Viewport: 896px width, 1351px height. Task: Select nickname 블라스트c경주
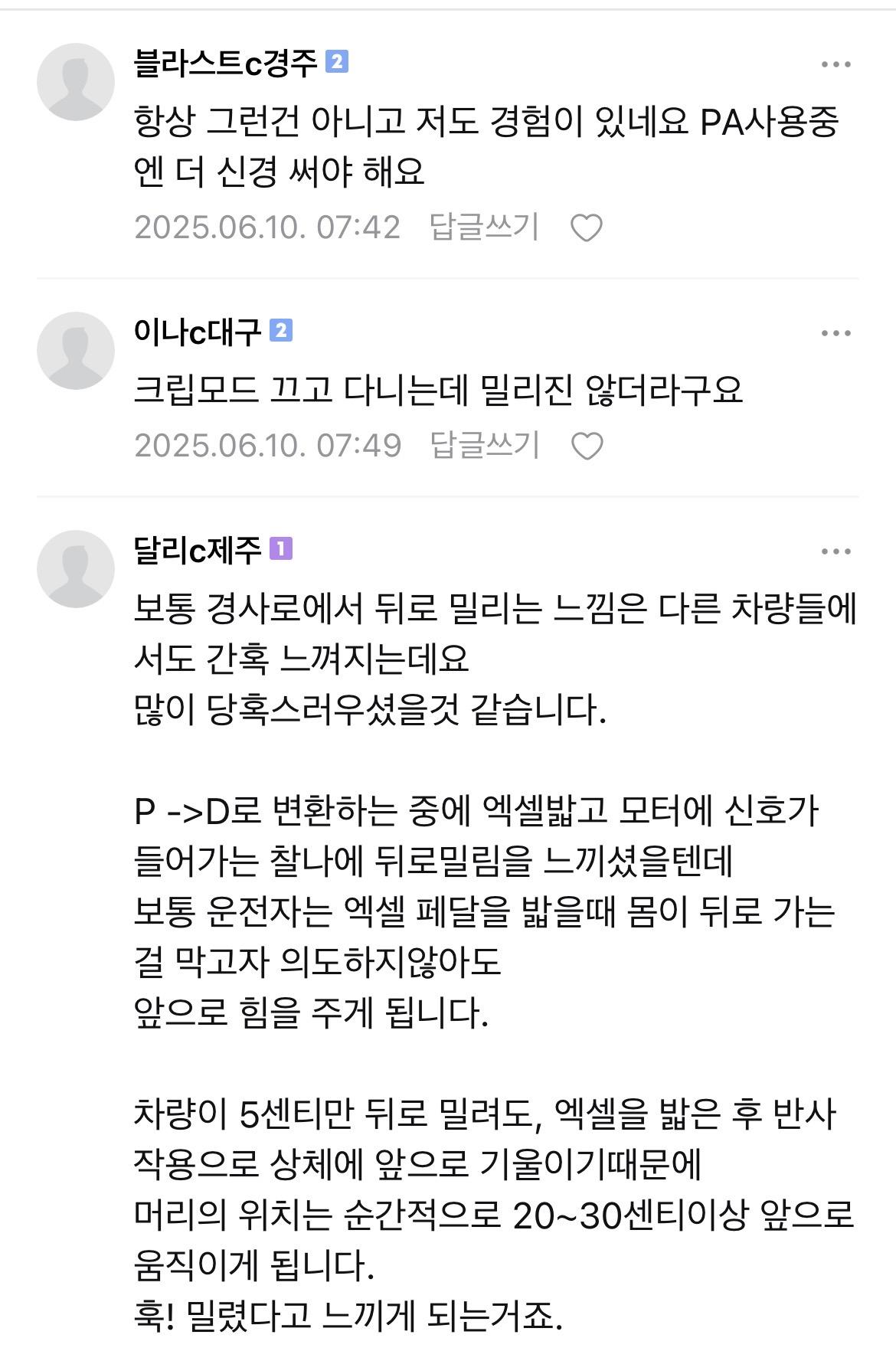[x=225, y=63]
